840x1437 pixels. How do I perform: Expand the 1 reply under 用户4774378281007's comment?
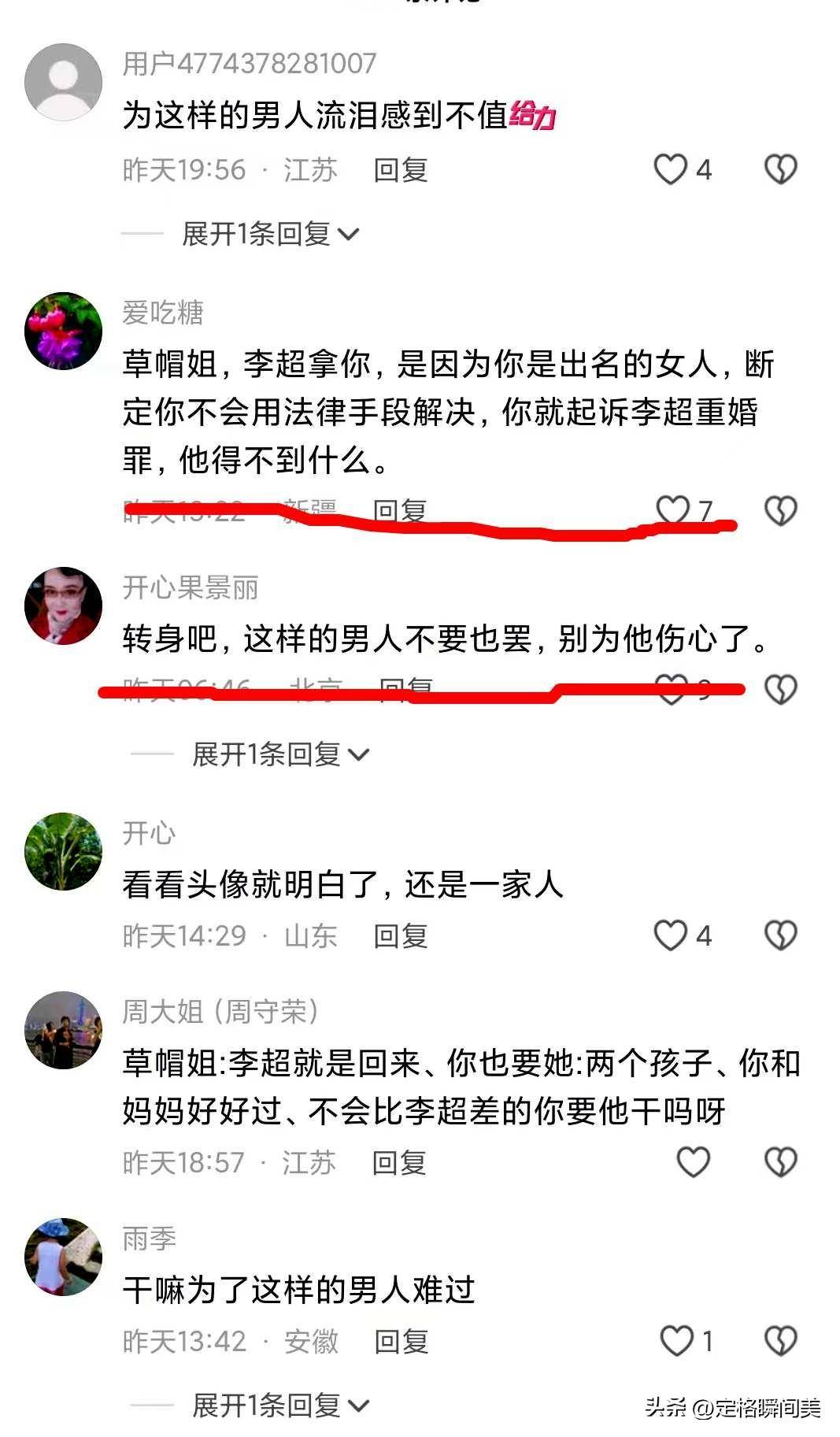[269, 234]
